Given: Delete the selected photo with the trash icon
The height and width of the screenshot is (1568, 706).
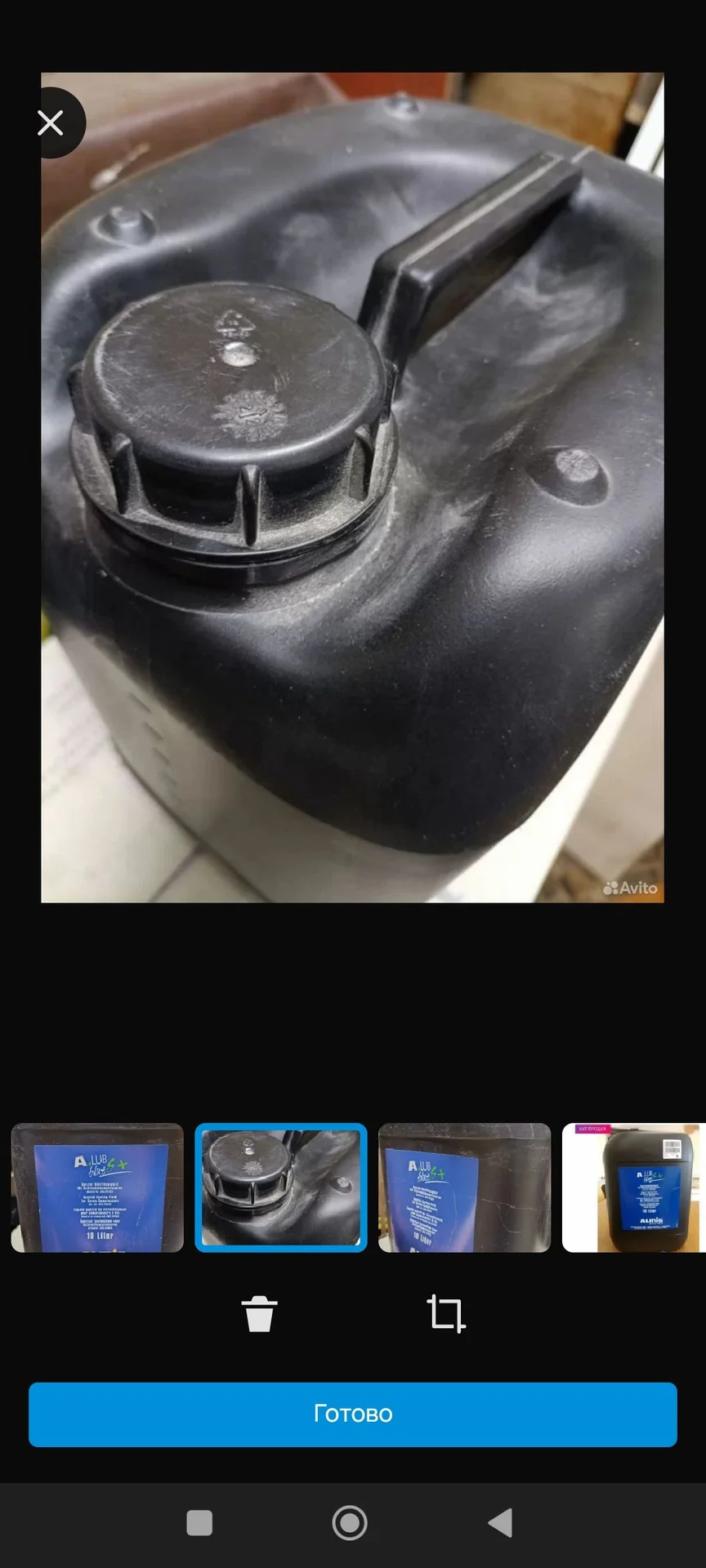Looking at the screenshot, I should click(x=260, y=1313).
